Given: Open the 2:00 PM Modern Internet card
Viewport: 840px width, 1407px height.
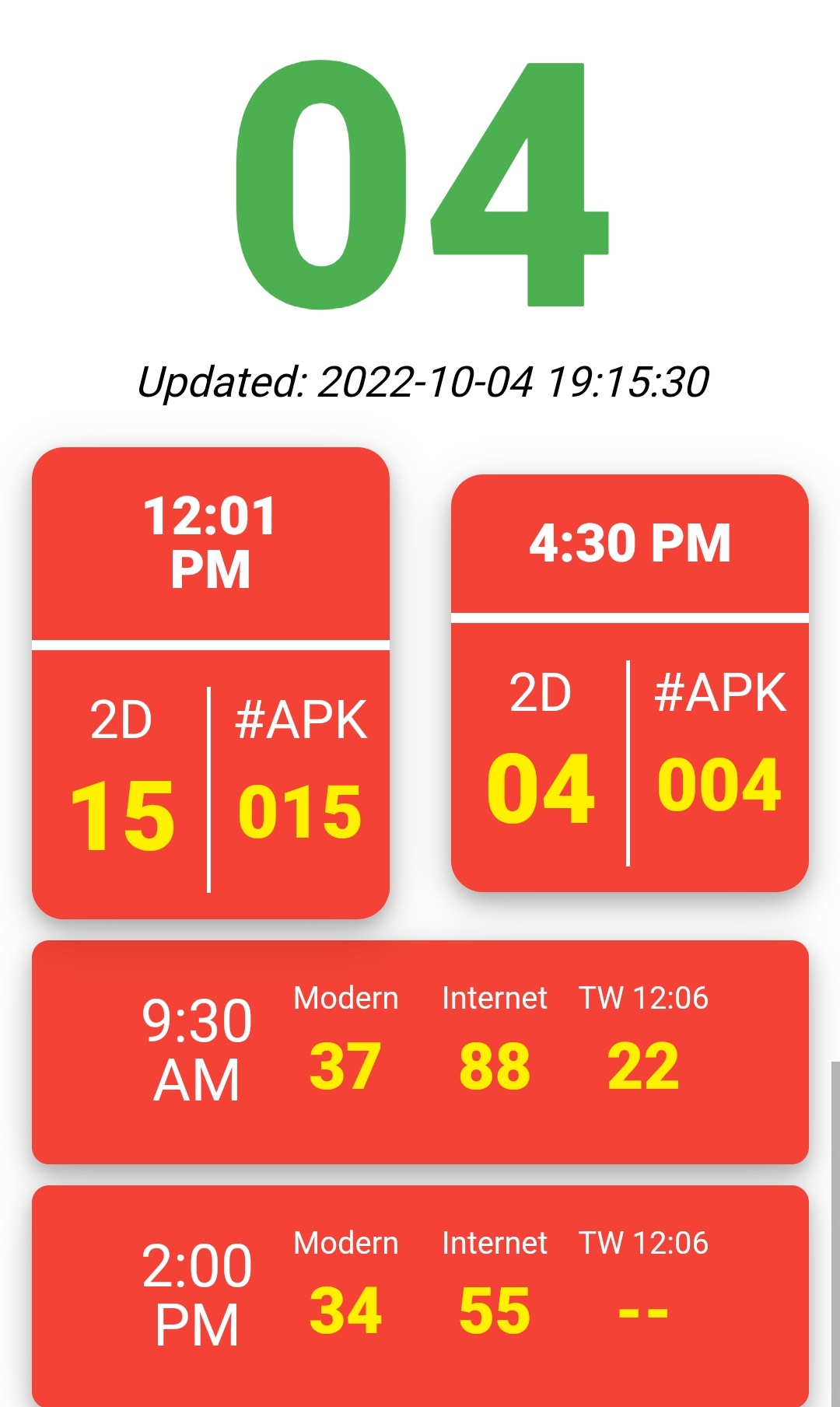Looking at the screenshot, I should 420,1296.
